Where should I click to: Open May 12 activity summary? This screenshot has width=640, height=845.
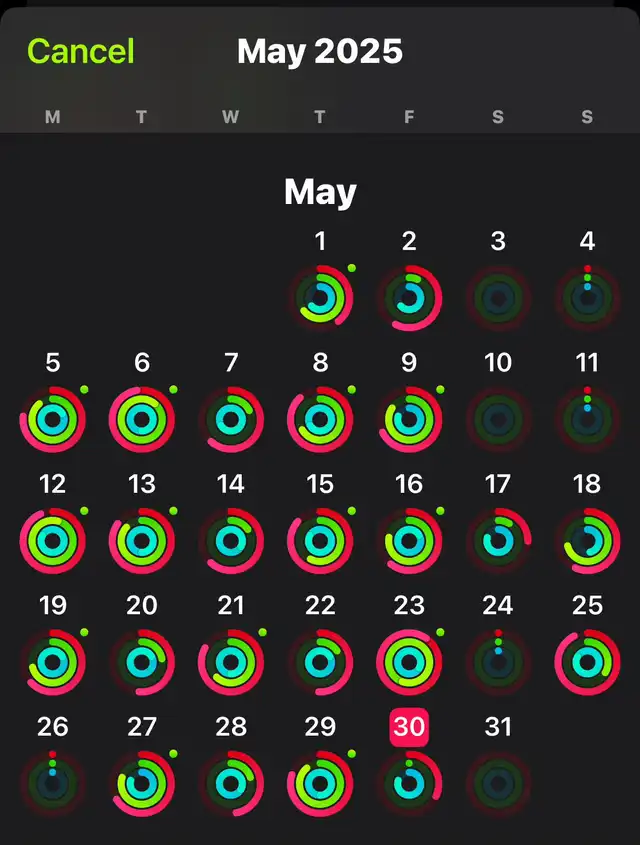tap(52, 540)
